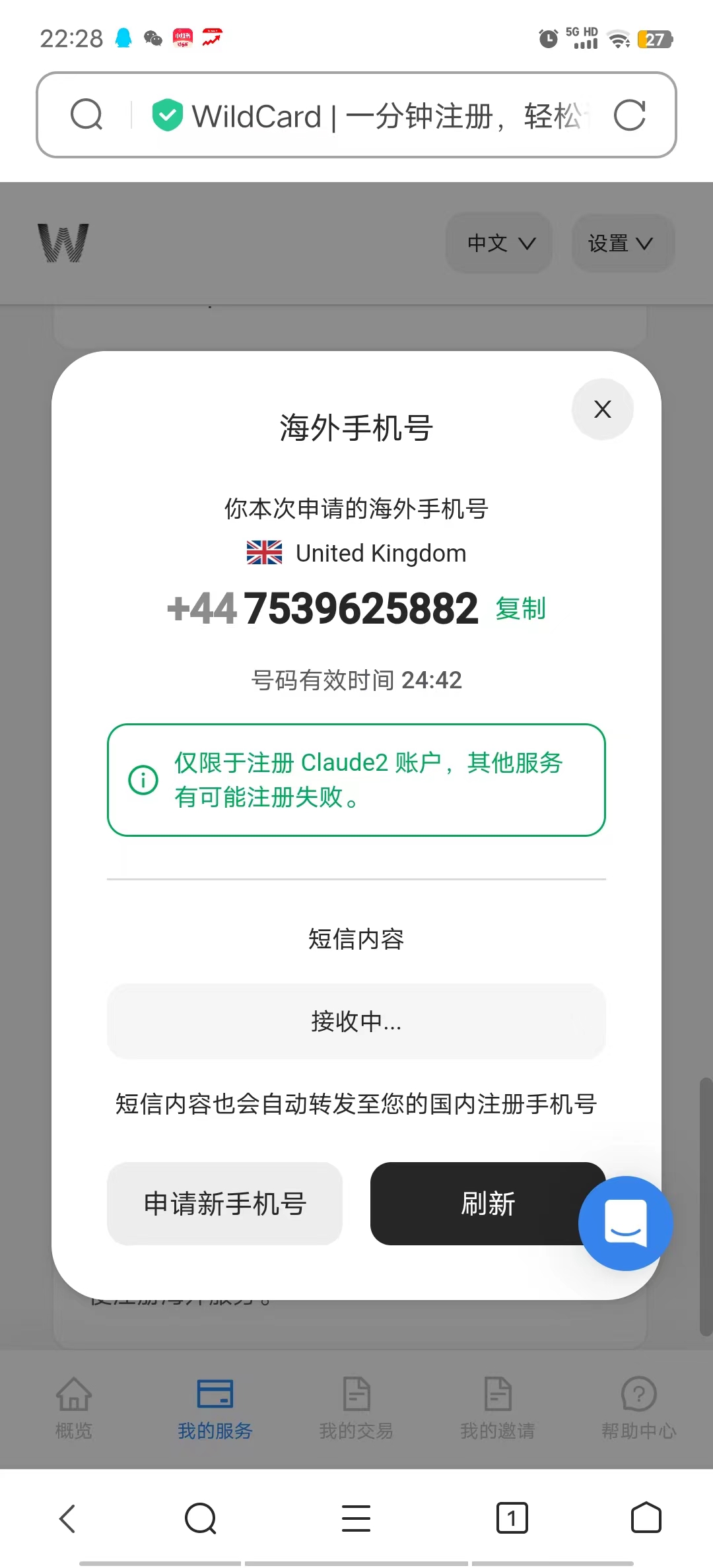
Task: Go back using browser back arrow
Action: [68, 1518]
